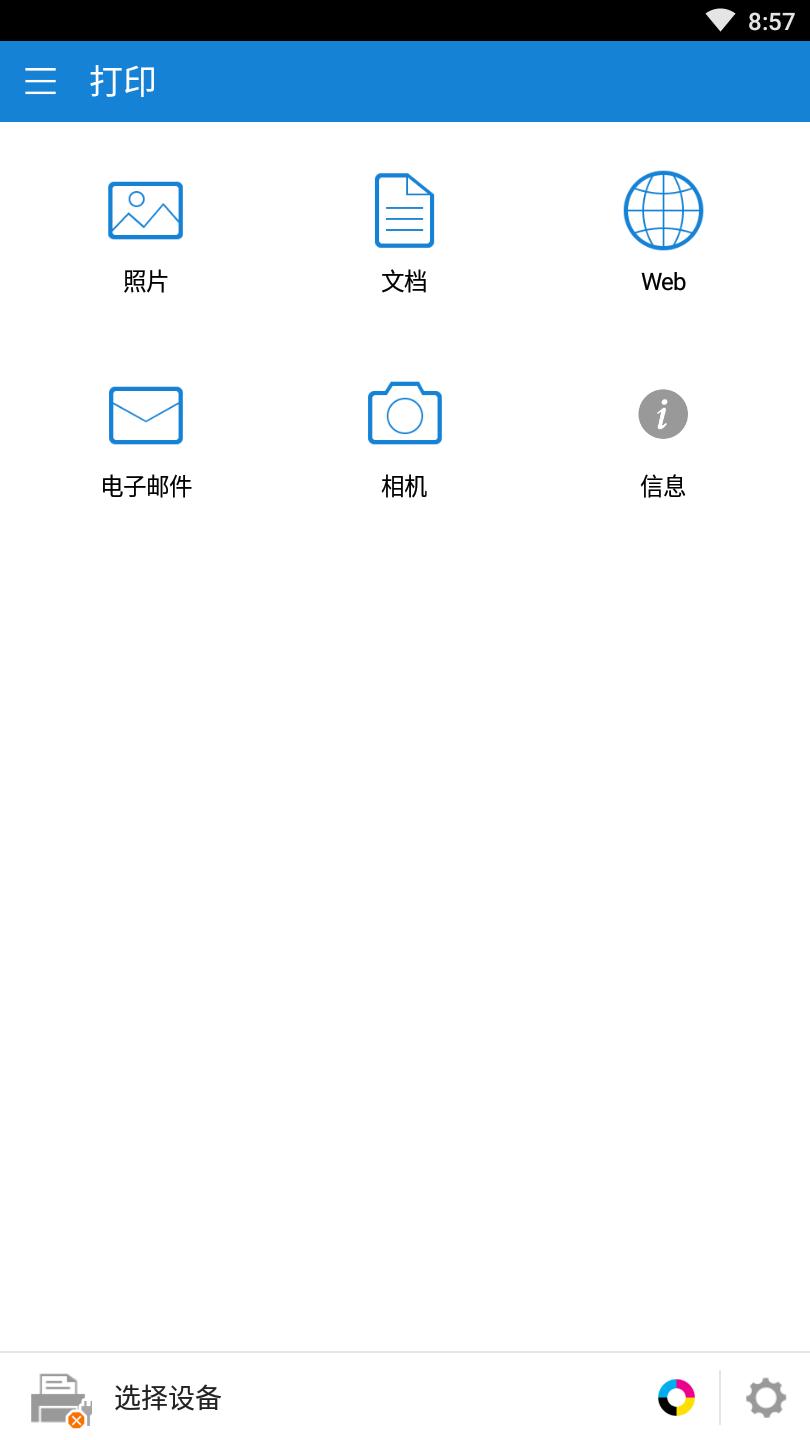Screen dimensions: 810x1440
Task: Click the 相机 label under the camera
Action: point(404,486)
